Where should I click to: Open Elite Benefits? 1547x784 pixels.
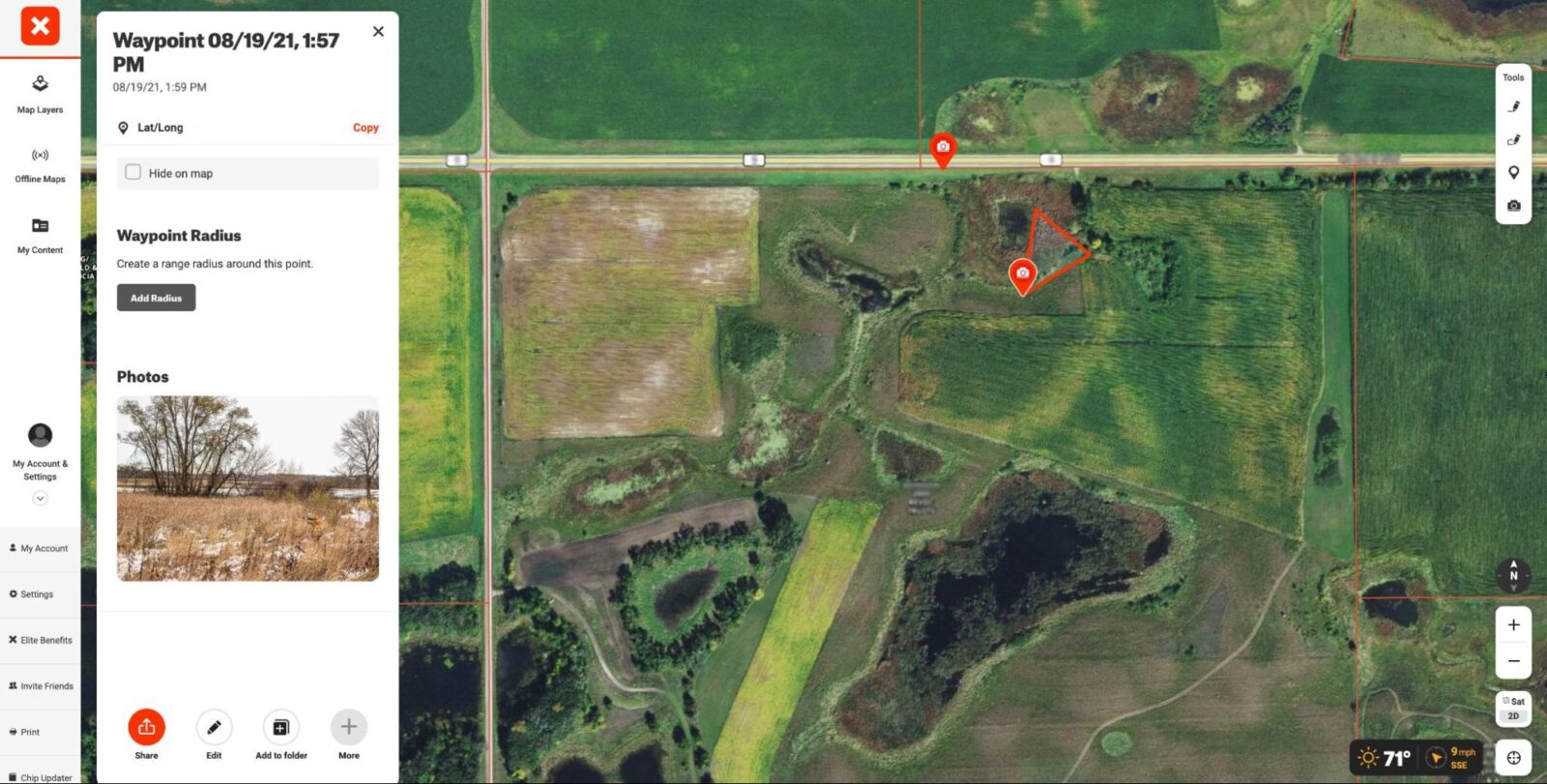(x=41, y=640)
